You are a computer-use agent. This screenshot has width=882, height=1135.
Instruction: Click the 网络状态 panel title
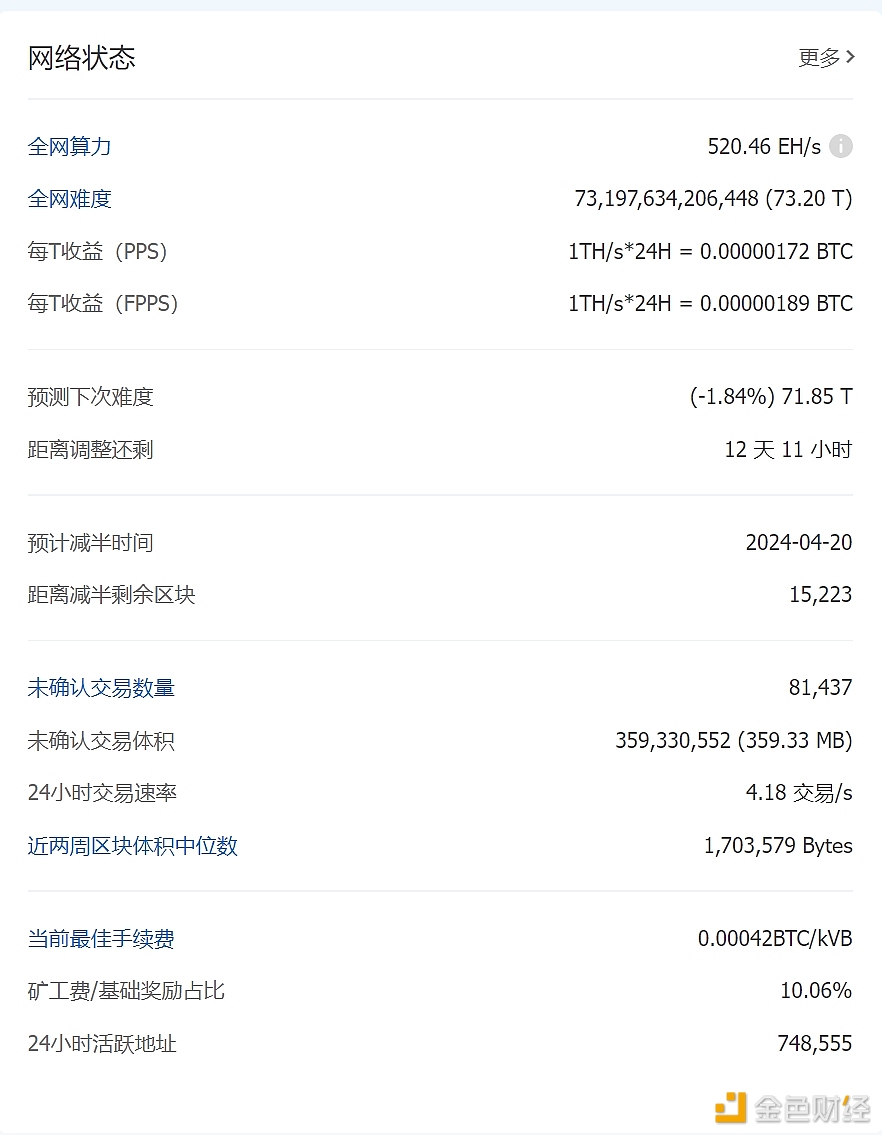tap(81, 57)
